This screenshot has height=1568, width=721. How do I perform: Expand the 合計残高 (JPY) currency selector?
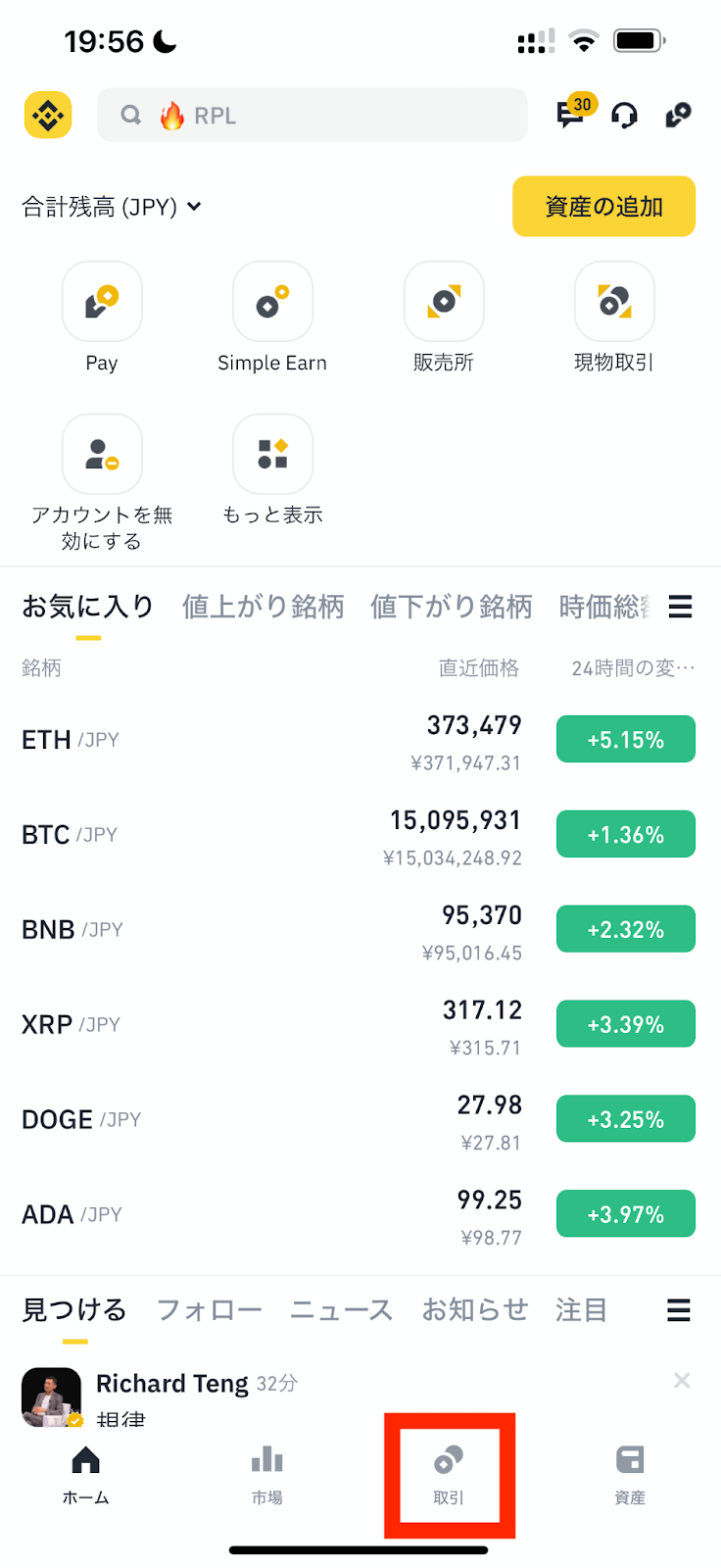coord(108,206)
